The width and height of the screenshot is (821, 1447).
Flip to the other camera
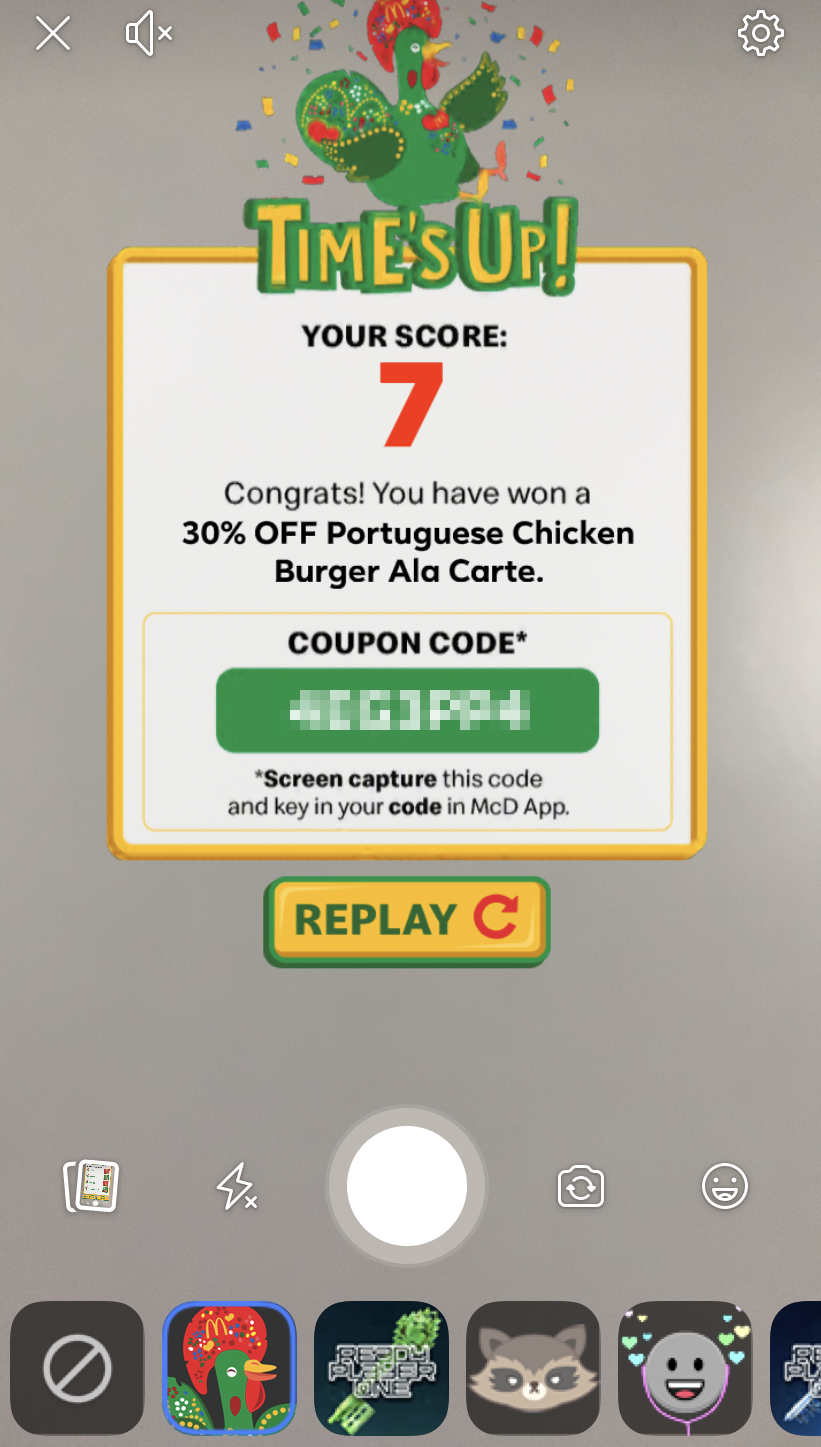point(581,1187)
